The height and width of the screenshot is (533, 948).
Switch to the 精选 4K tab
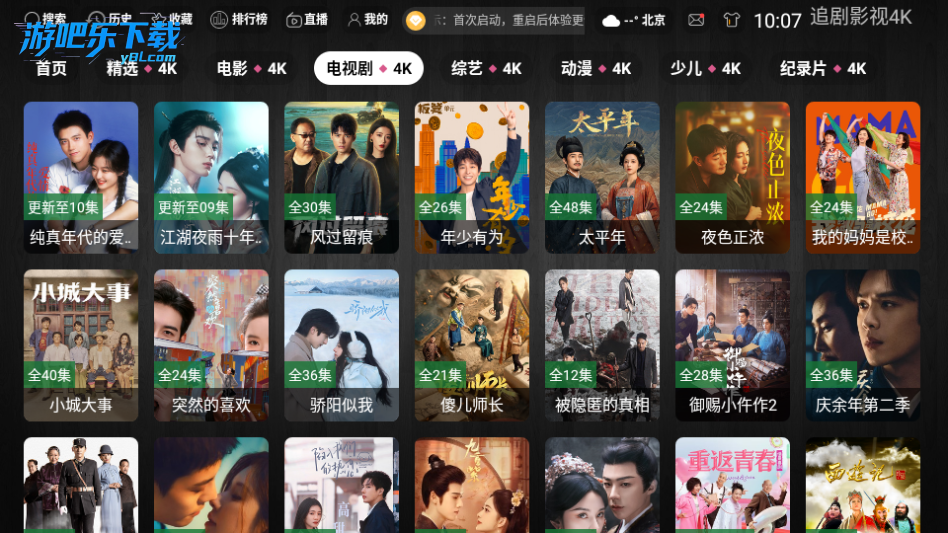tap(141, 68)
